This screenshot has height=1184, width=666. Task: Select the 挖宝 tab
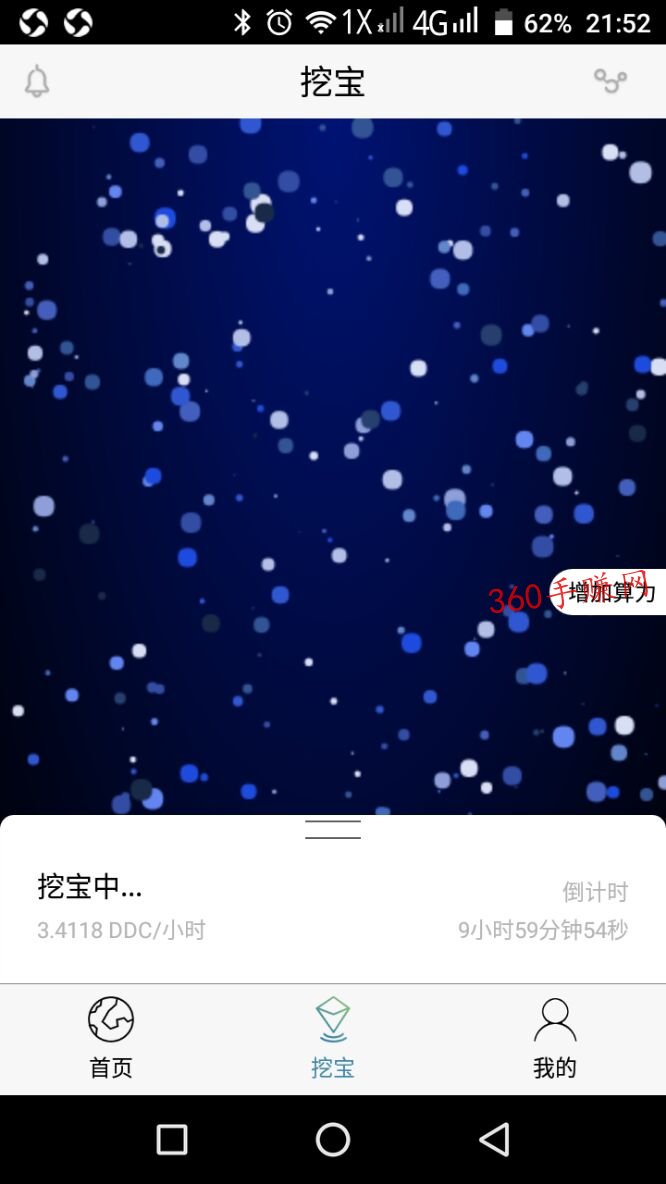point(333,1038)
